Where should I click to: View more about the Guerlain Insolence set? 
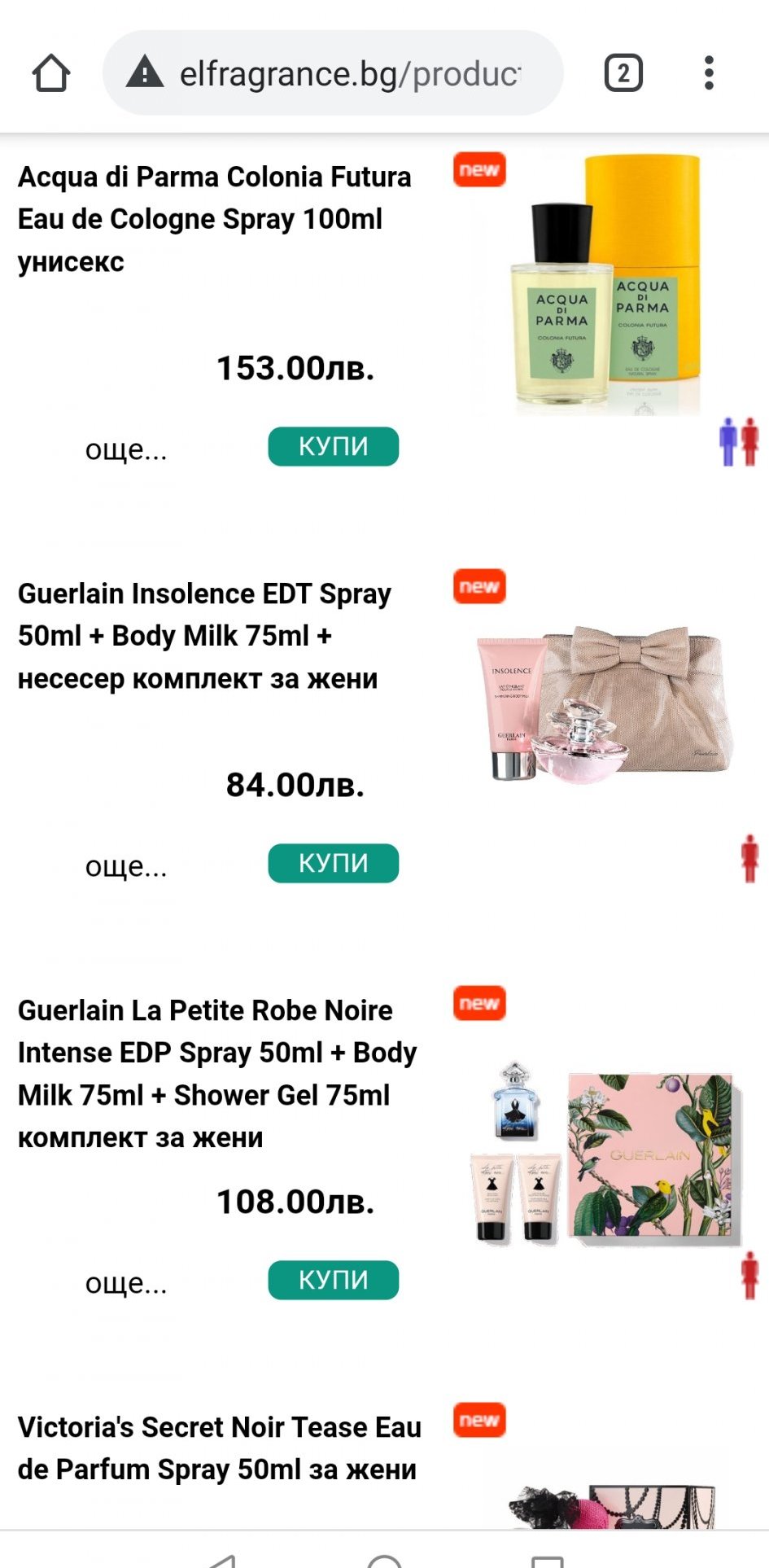point(126,865)
